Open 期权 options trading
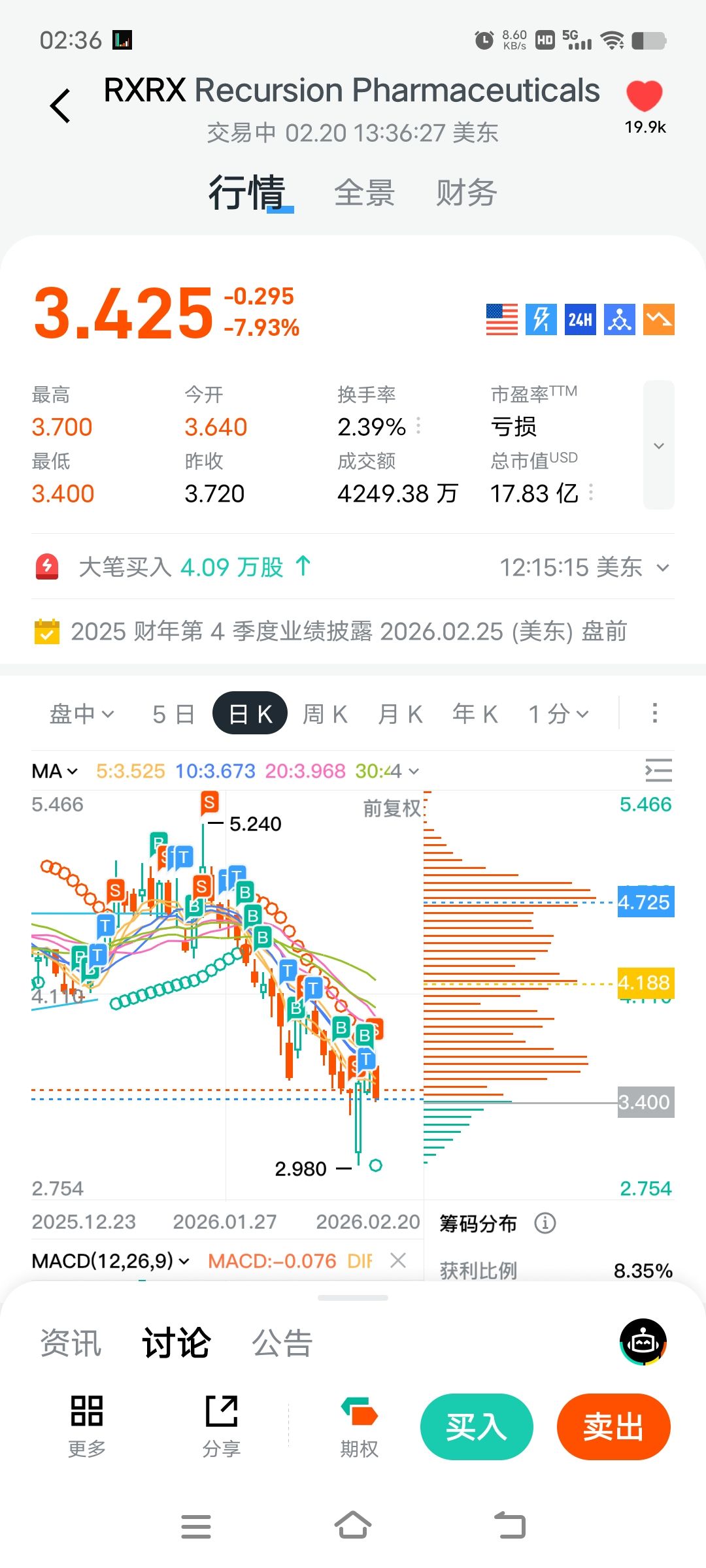706x1568 pixels. (x=359, y=1426)
